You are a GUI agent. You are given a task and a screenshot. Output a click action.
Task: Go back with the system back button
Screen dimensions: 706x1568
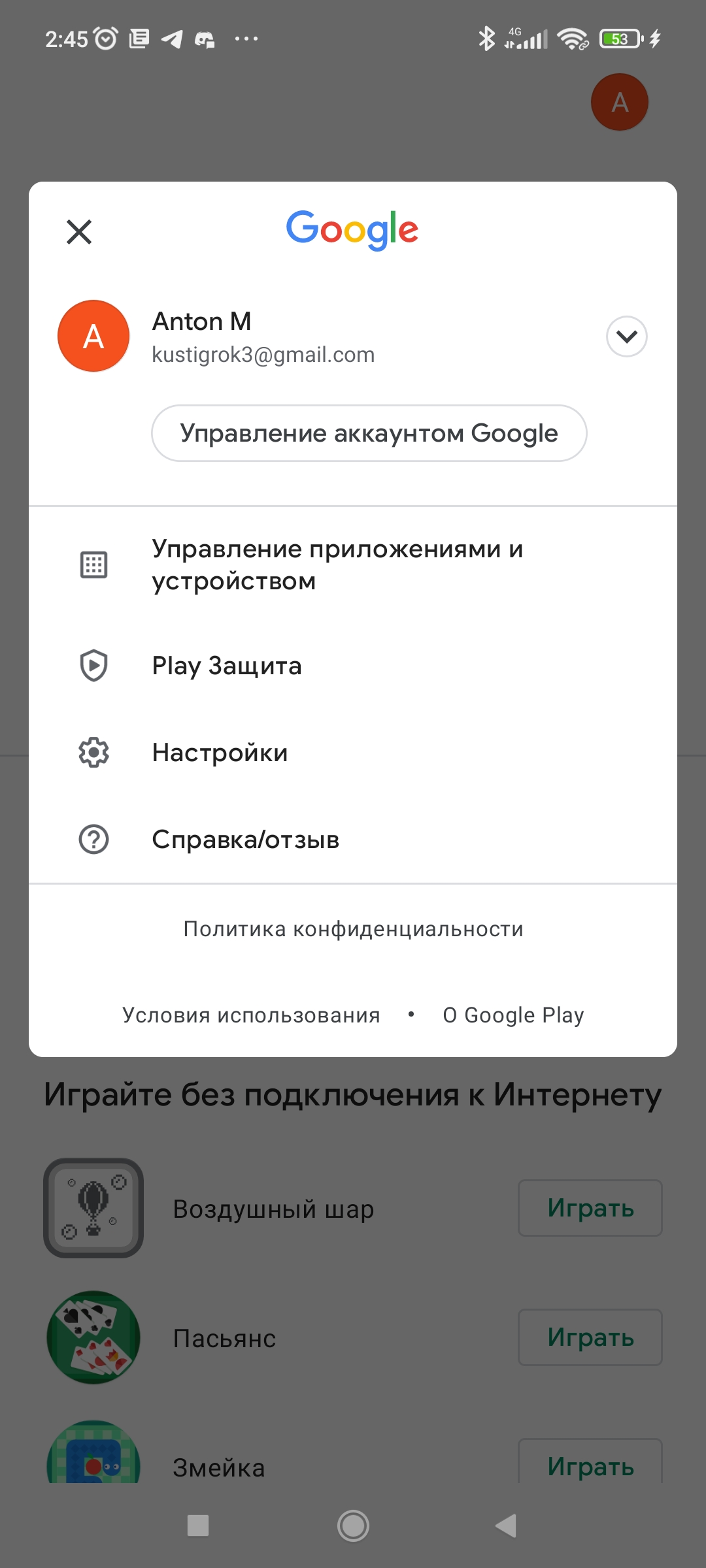point(506,1526)
